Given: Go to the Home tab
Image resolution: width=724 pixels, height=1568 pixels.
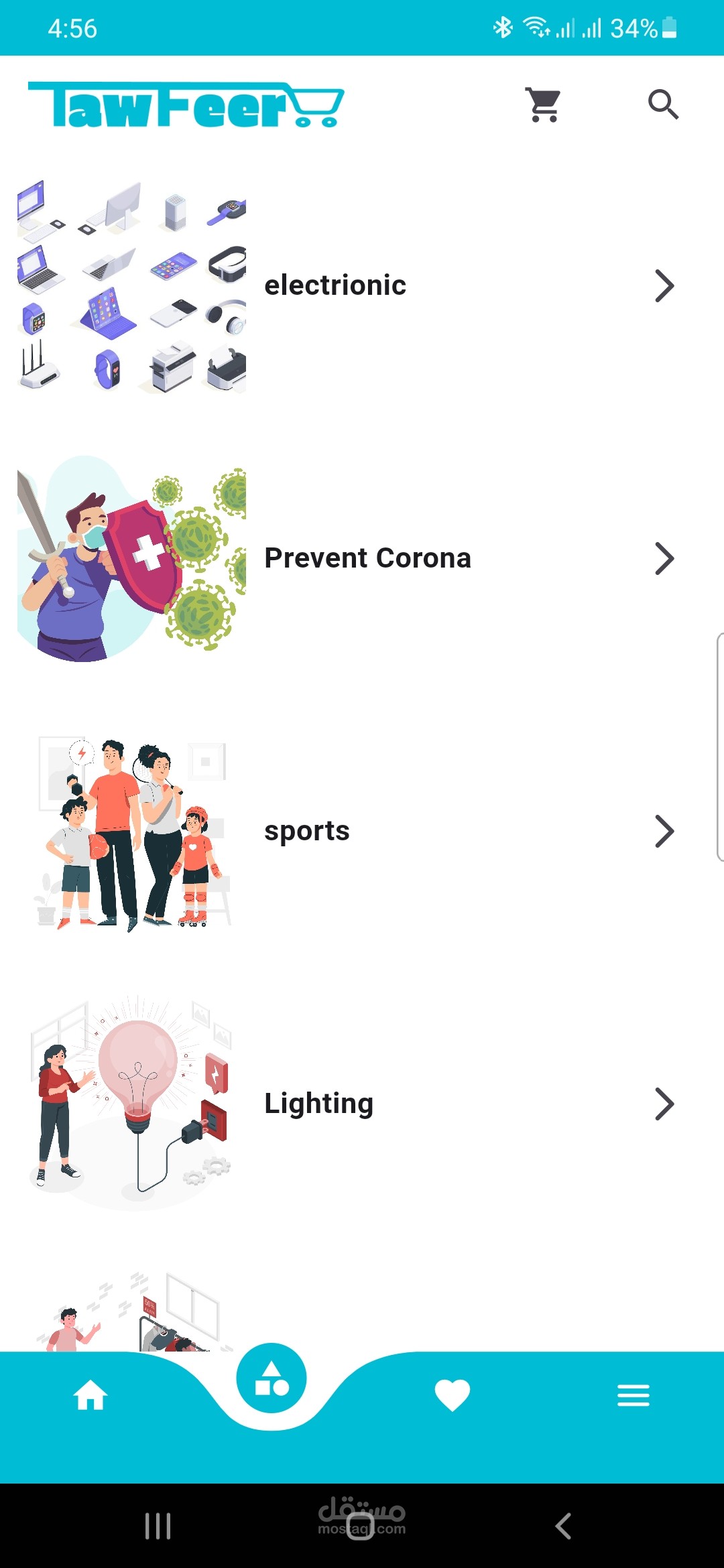Looking at the screenshot, I should coord(90,1395).
